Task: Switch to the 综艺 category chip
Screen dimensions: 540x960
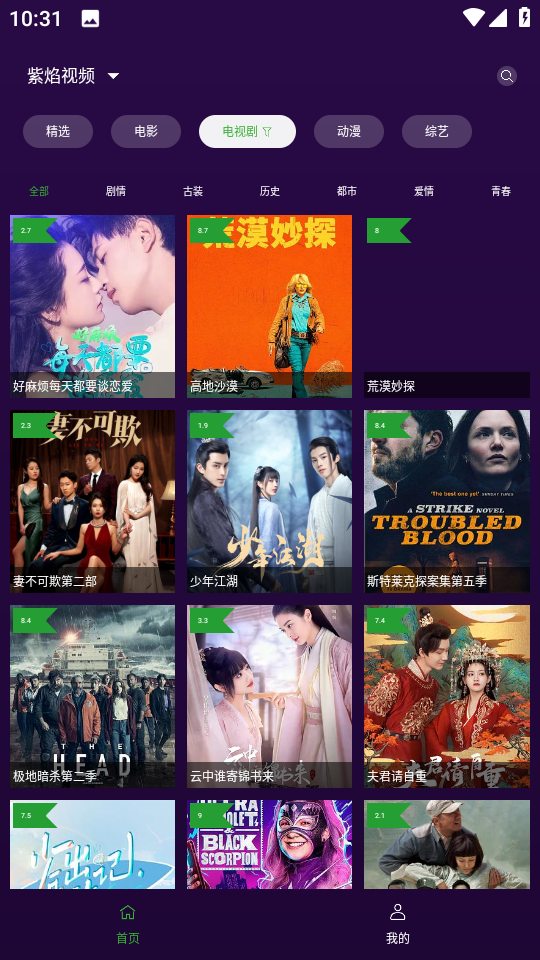Action: (x=437, y=131)
